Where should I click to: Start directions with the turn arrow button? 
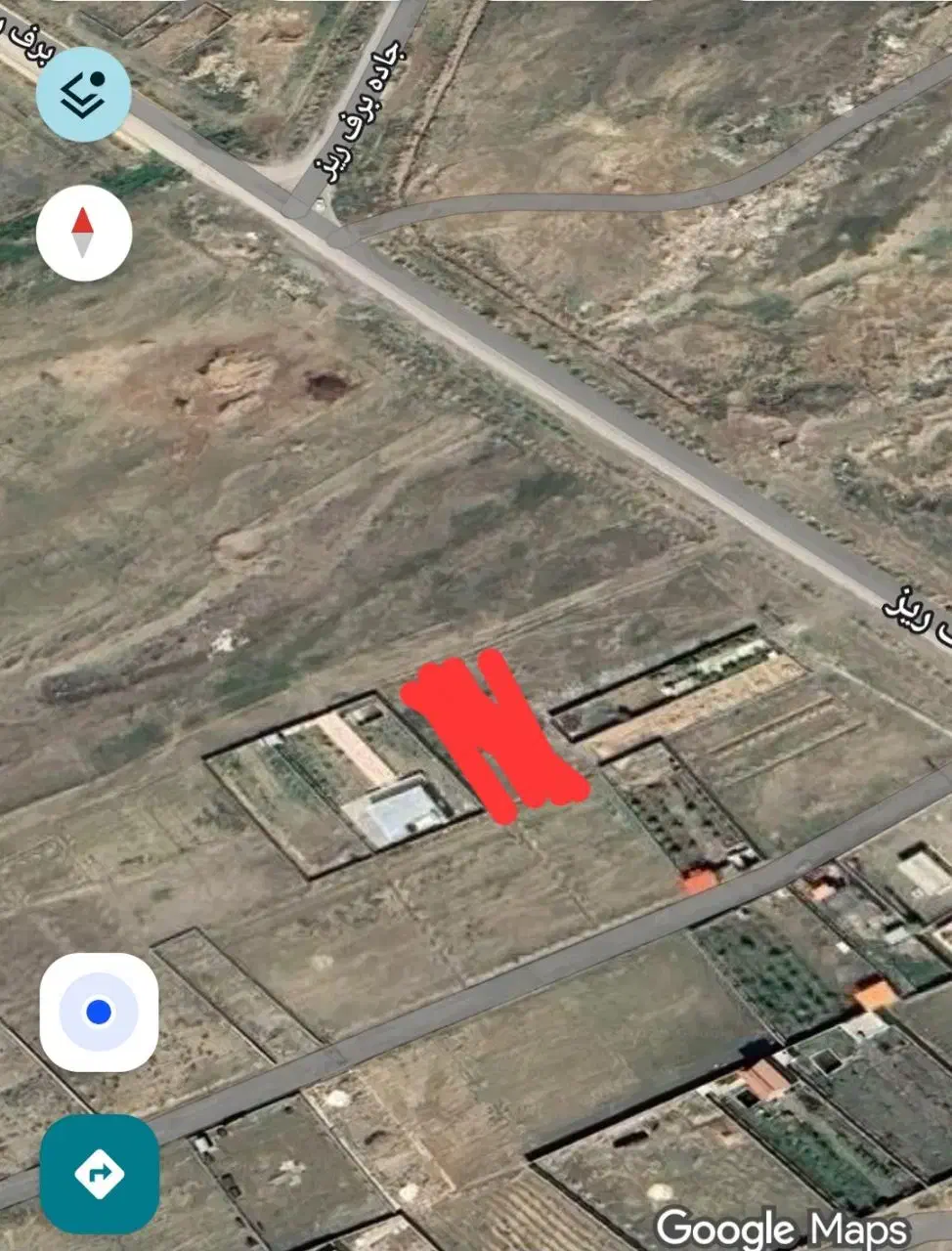click(99, 1173)
